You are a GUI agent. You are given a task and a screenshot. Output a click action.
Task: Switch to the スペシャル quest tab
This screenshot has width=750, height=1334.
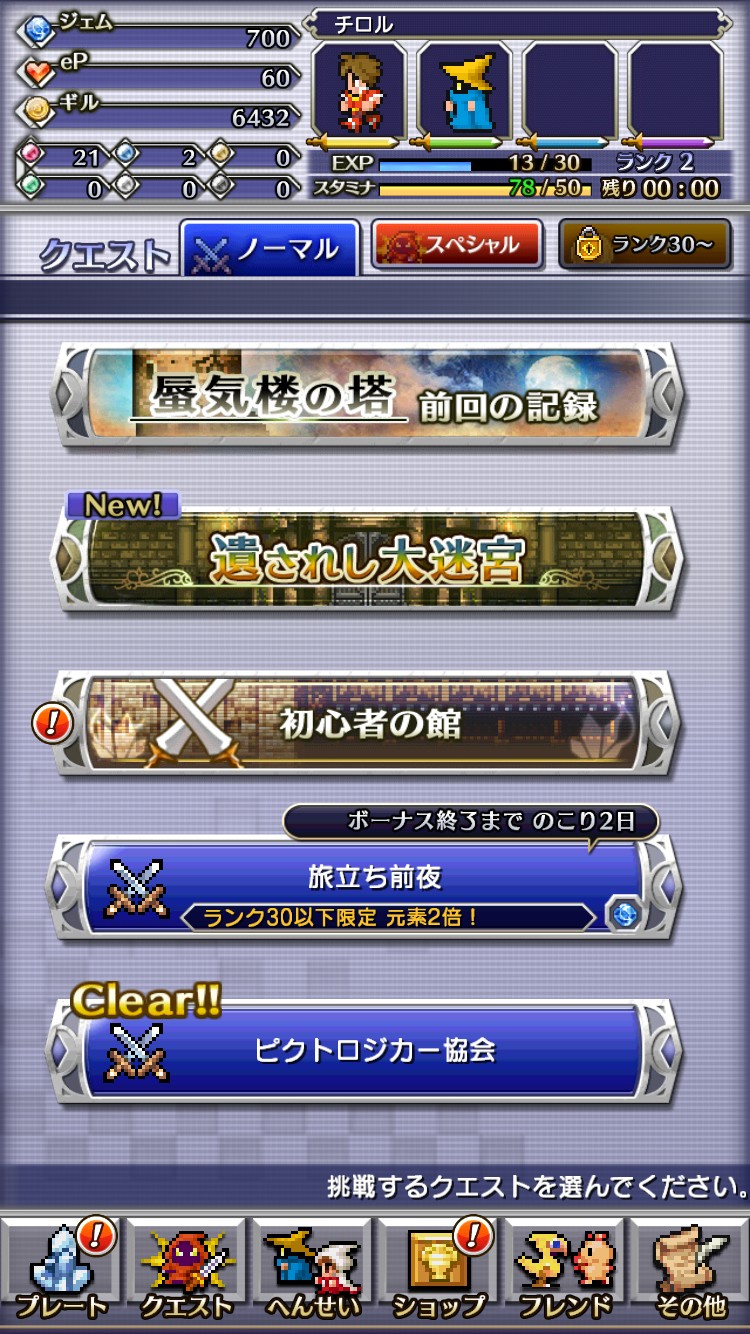[x=457, y=245]
